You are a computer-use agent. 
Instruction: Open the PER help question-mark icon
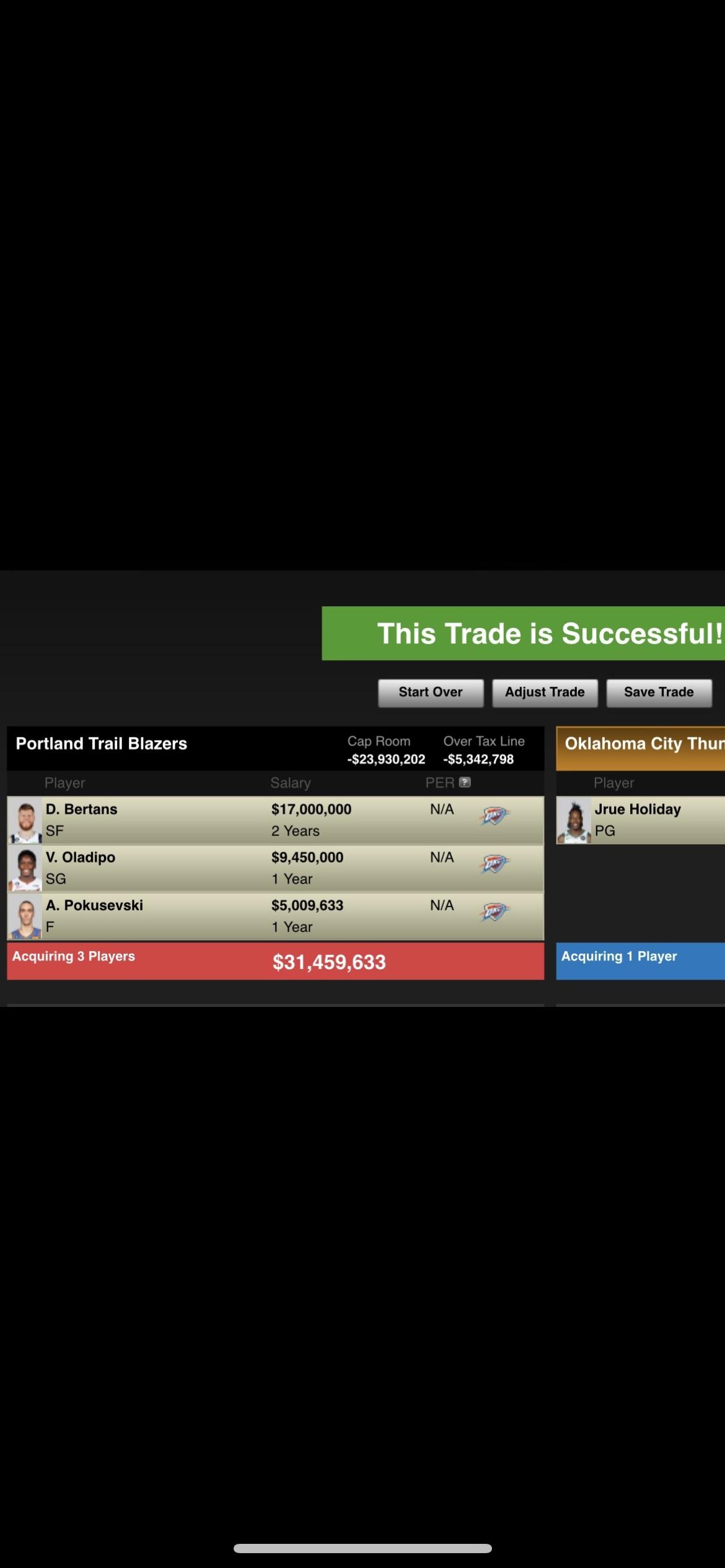tap(465, 783)
